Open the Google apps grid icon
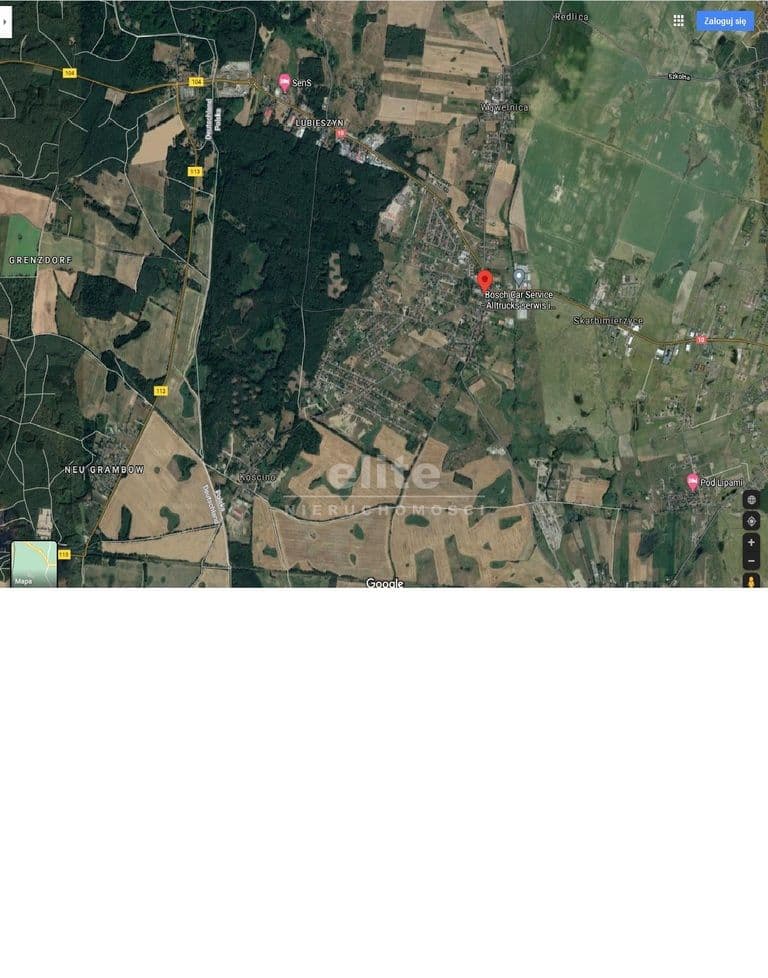This screenshot has width=768, height=978. coord(680,19)
